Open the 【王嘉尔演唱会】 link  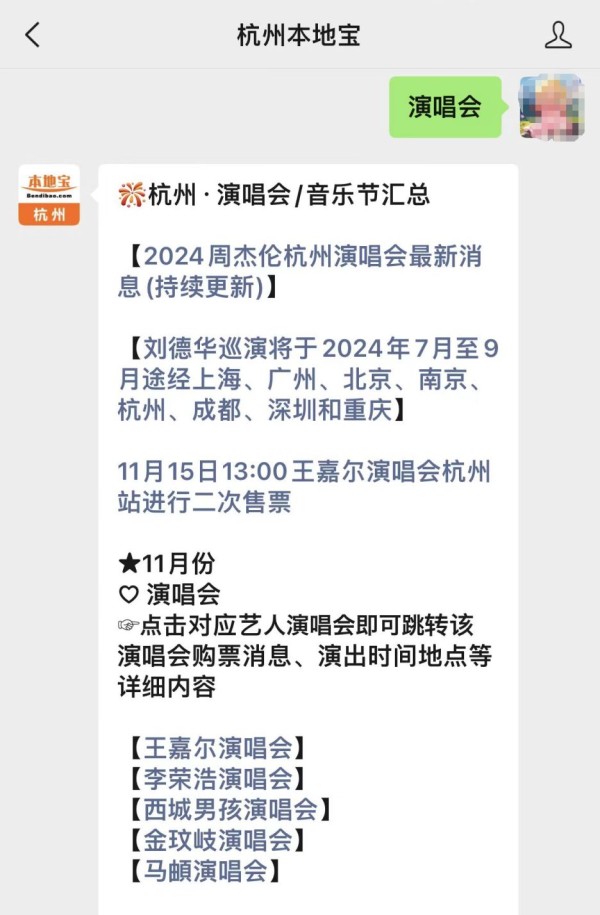[215, 747]
